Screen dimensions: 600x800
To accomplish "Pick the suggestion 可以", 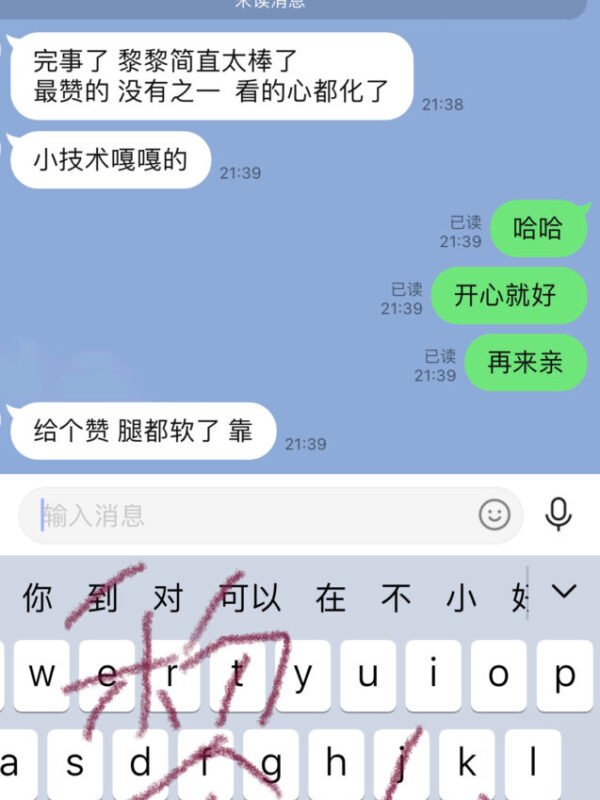I will tap(250, 598).
